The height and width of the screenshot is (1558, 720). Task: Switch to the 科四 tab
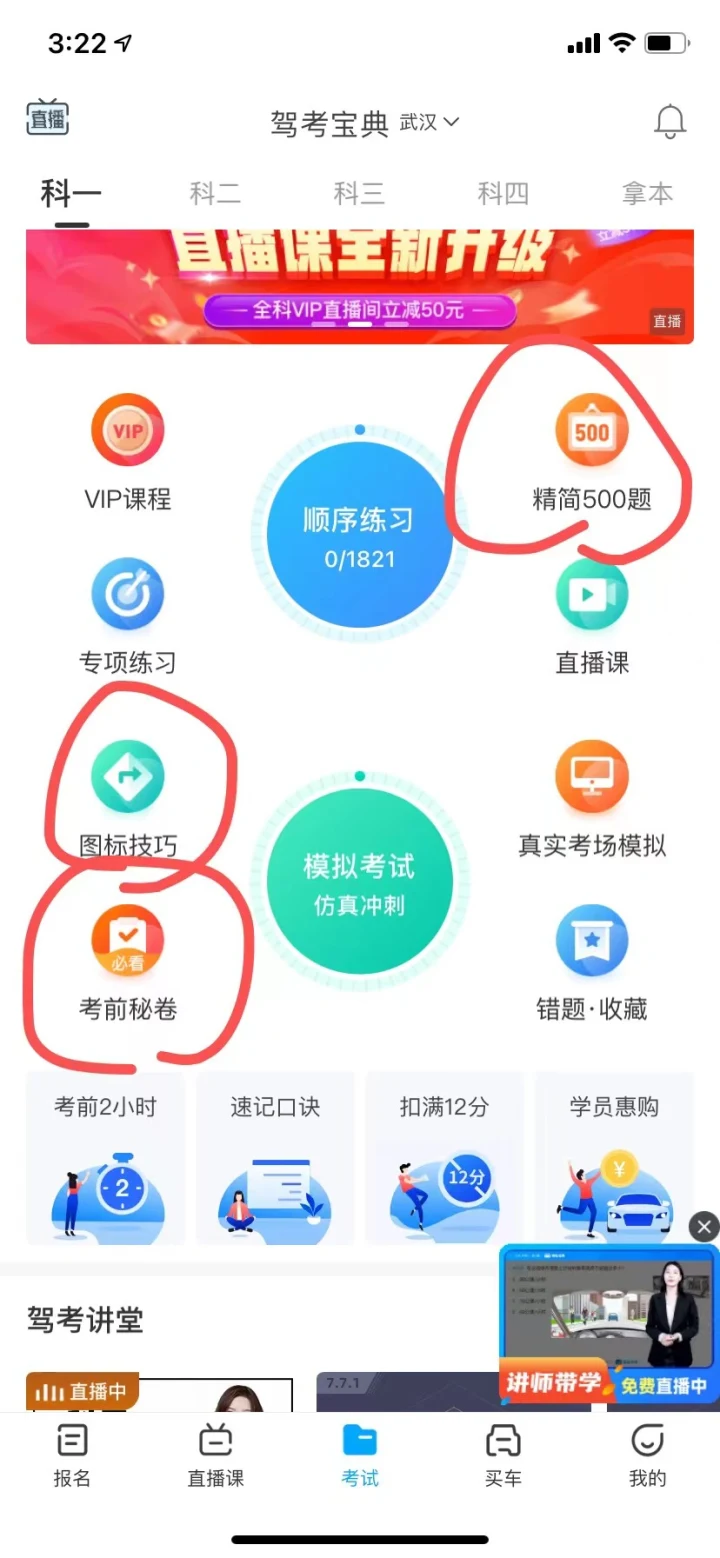coord(502,193)
